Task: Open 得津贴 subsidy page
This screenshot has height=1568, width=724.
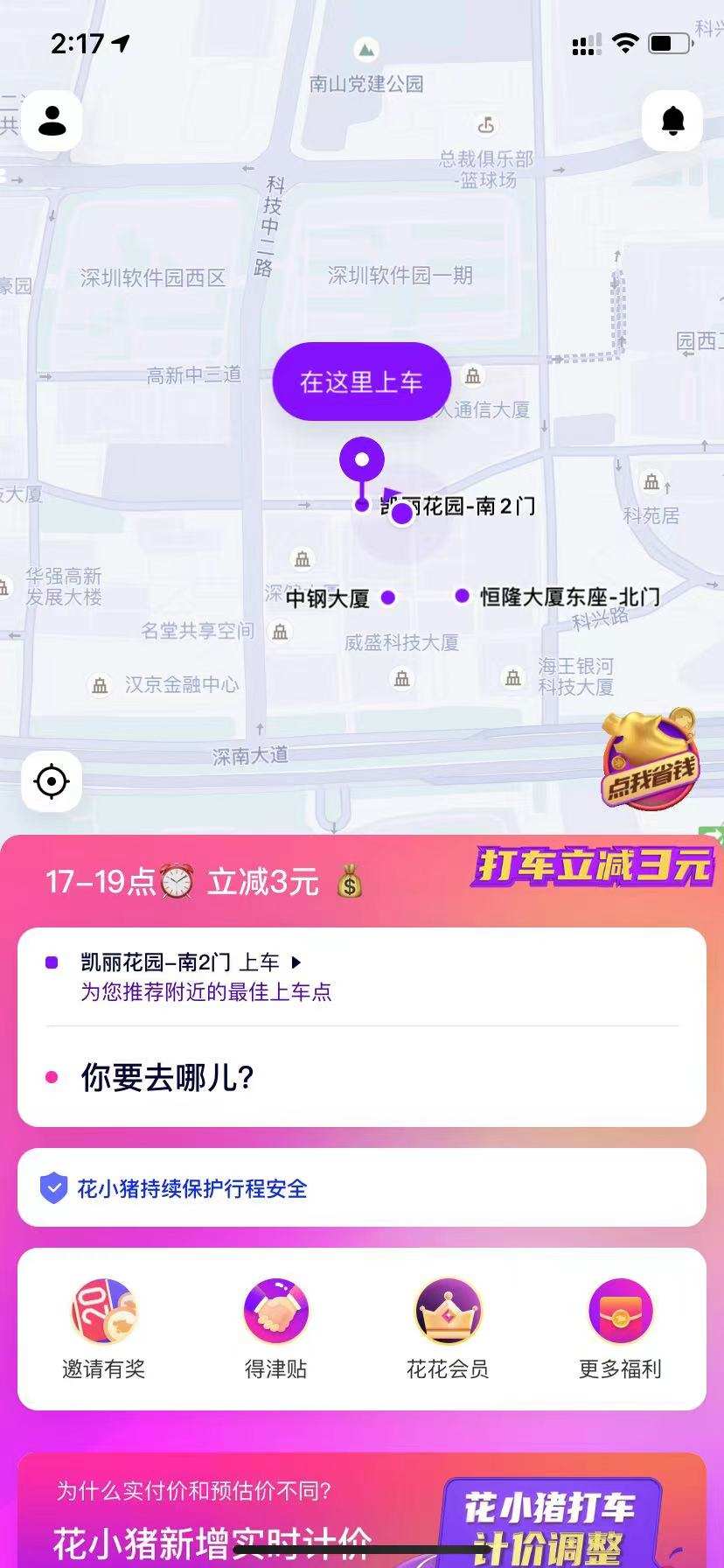Action: [275, 1328]
